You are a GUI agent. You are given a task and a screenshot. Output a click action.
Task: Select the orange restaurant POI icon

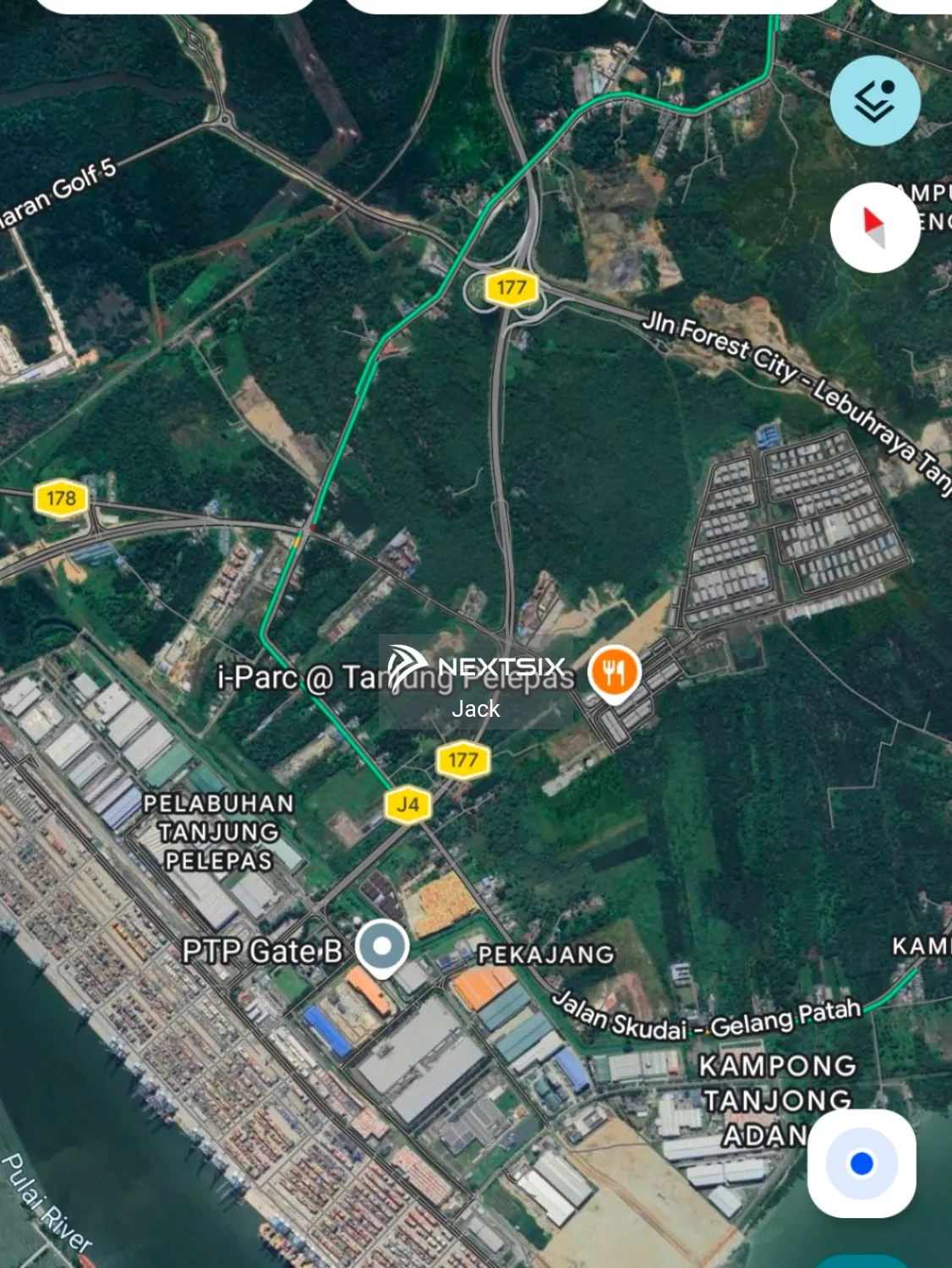tap(614, 668)
